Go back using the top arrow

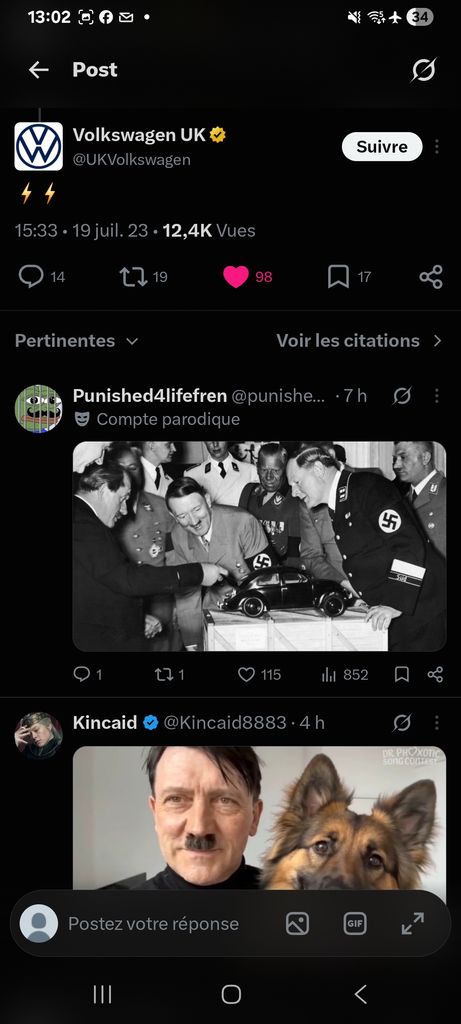[x=39, y=70]
